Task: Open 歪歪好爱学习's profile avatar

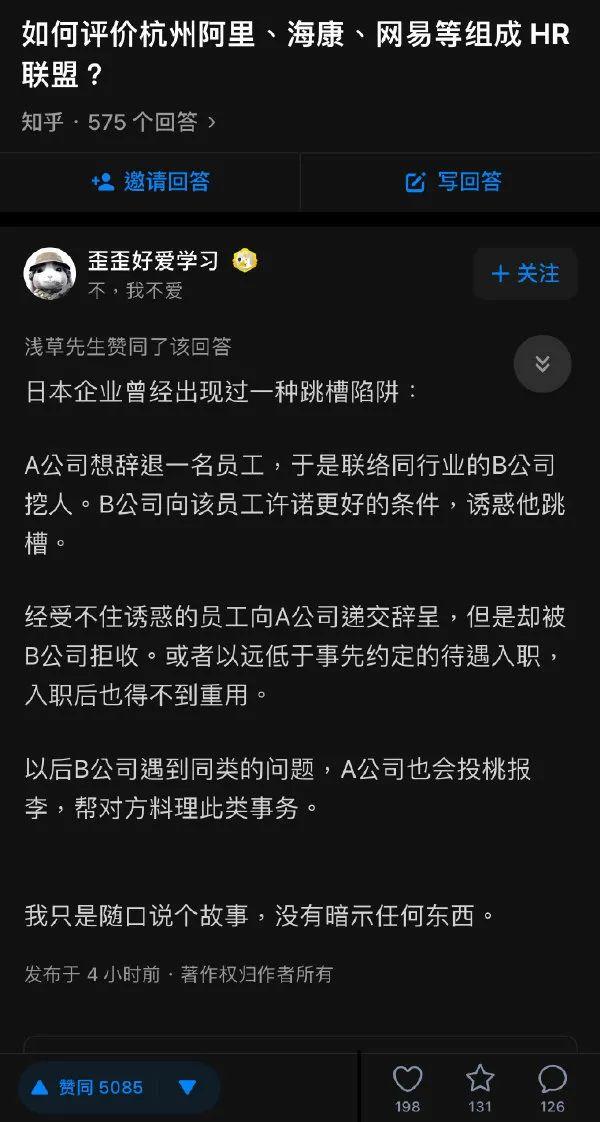Action: [x=49, y=274]
